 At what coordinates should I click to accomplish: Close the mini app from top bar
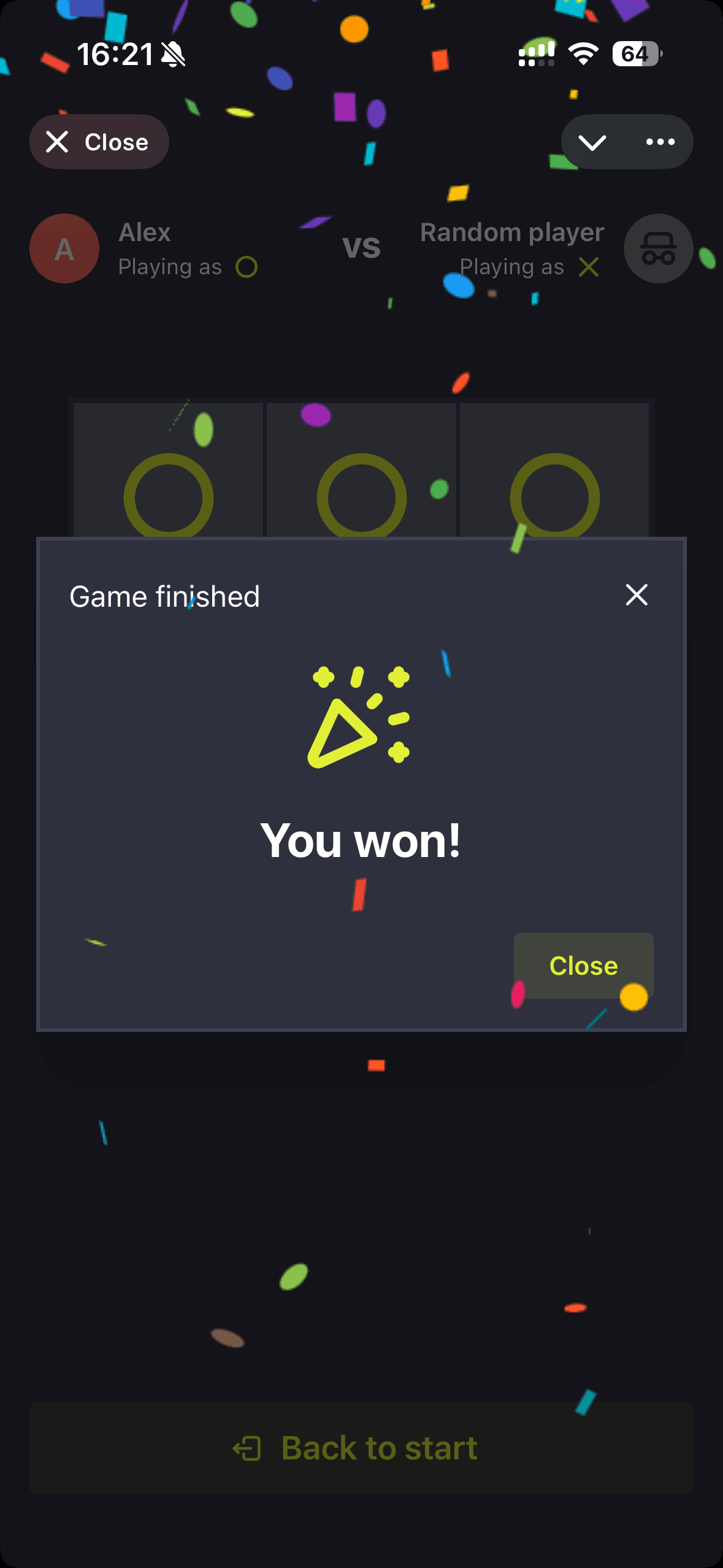99,142
